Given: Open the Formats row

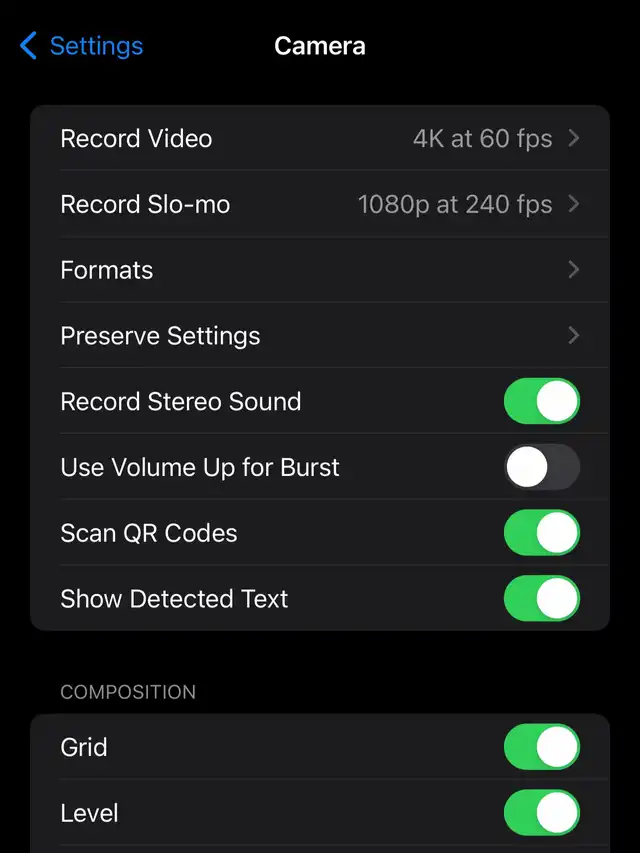Looking at the screenshot, I should click(x=320, y=270).
